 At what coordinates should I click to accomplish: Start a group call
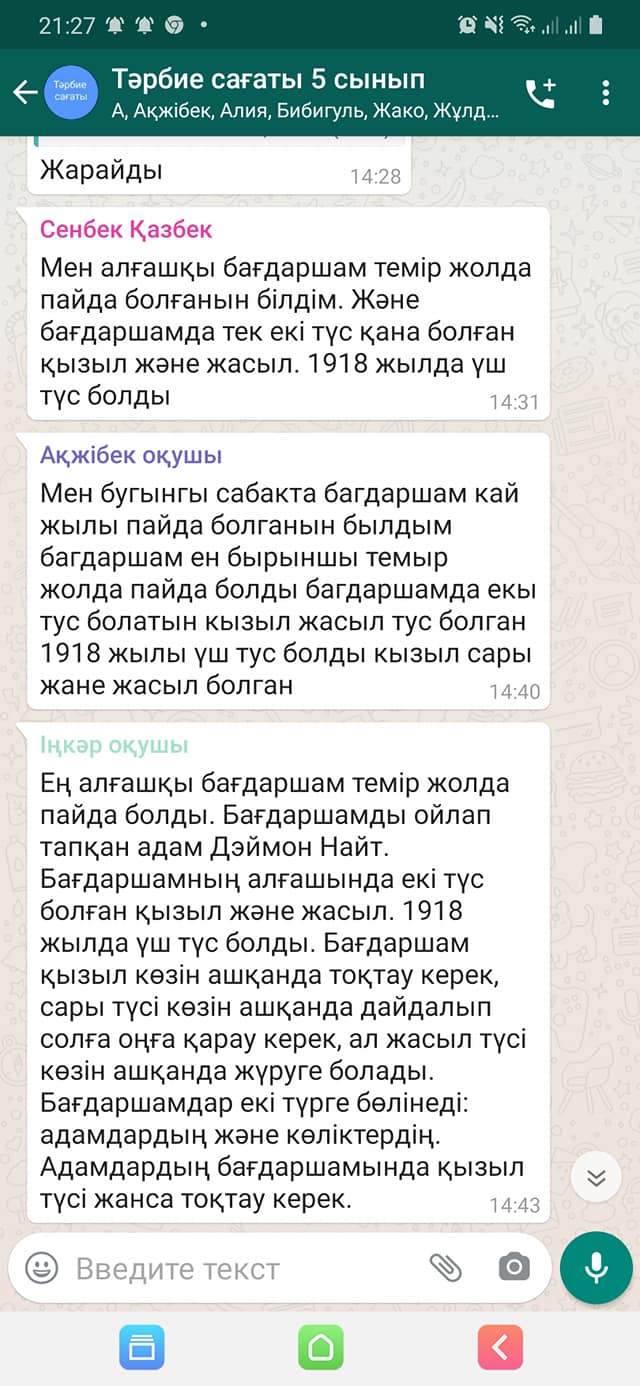pyautogui.click(x=541, y=93)
